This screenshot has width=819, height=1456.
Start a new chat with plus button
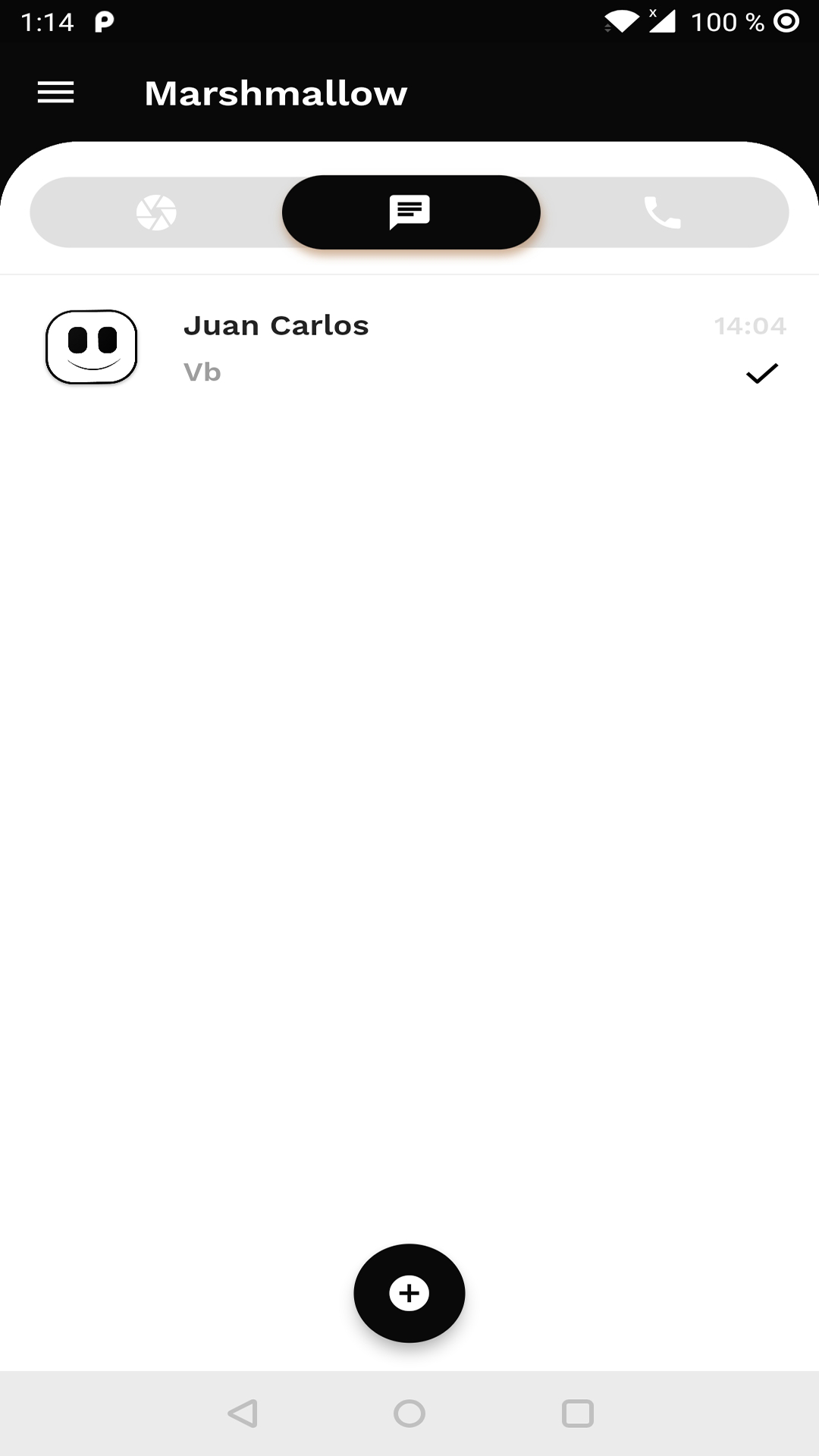tap(409, 1293)
